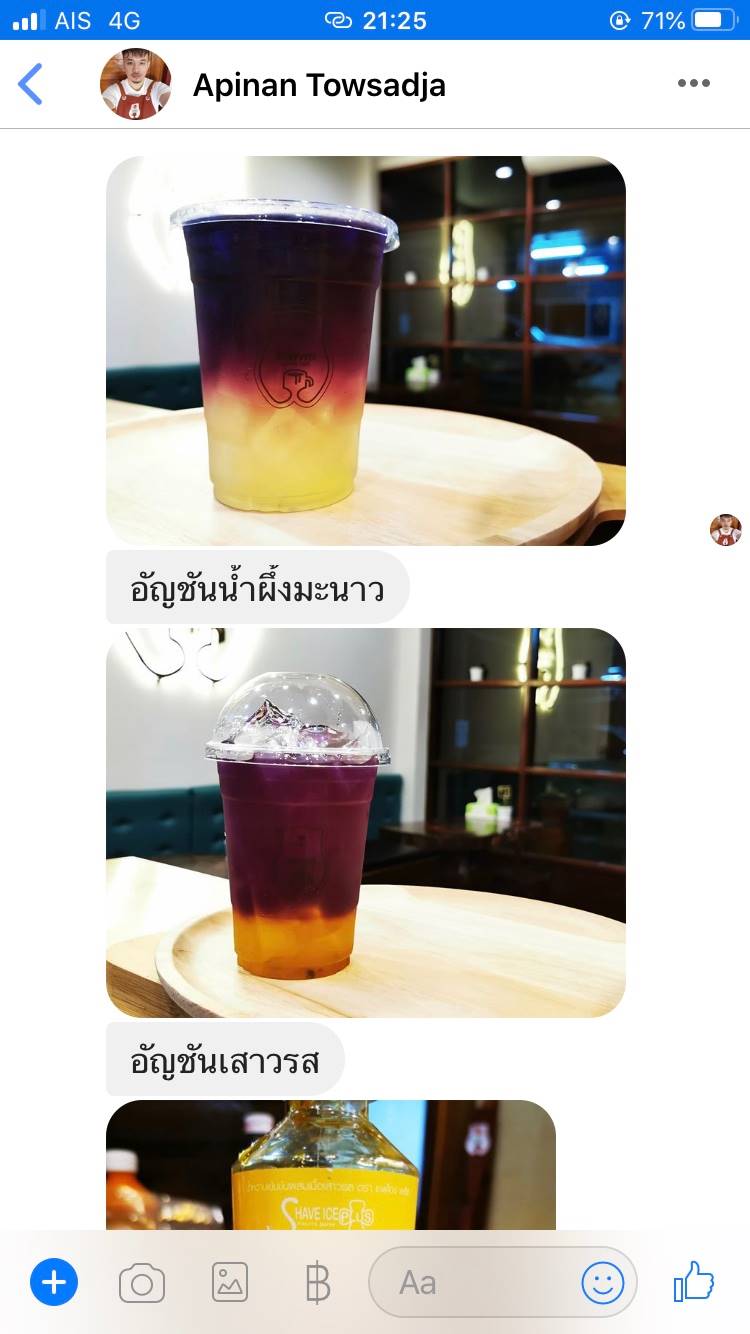Open the emoji smiley picker
The height and width of the screenshot is (1334, 750).
click(603, 1283)
